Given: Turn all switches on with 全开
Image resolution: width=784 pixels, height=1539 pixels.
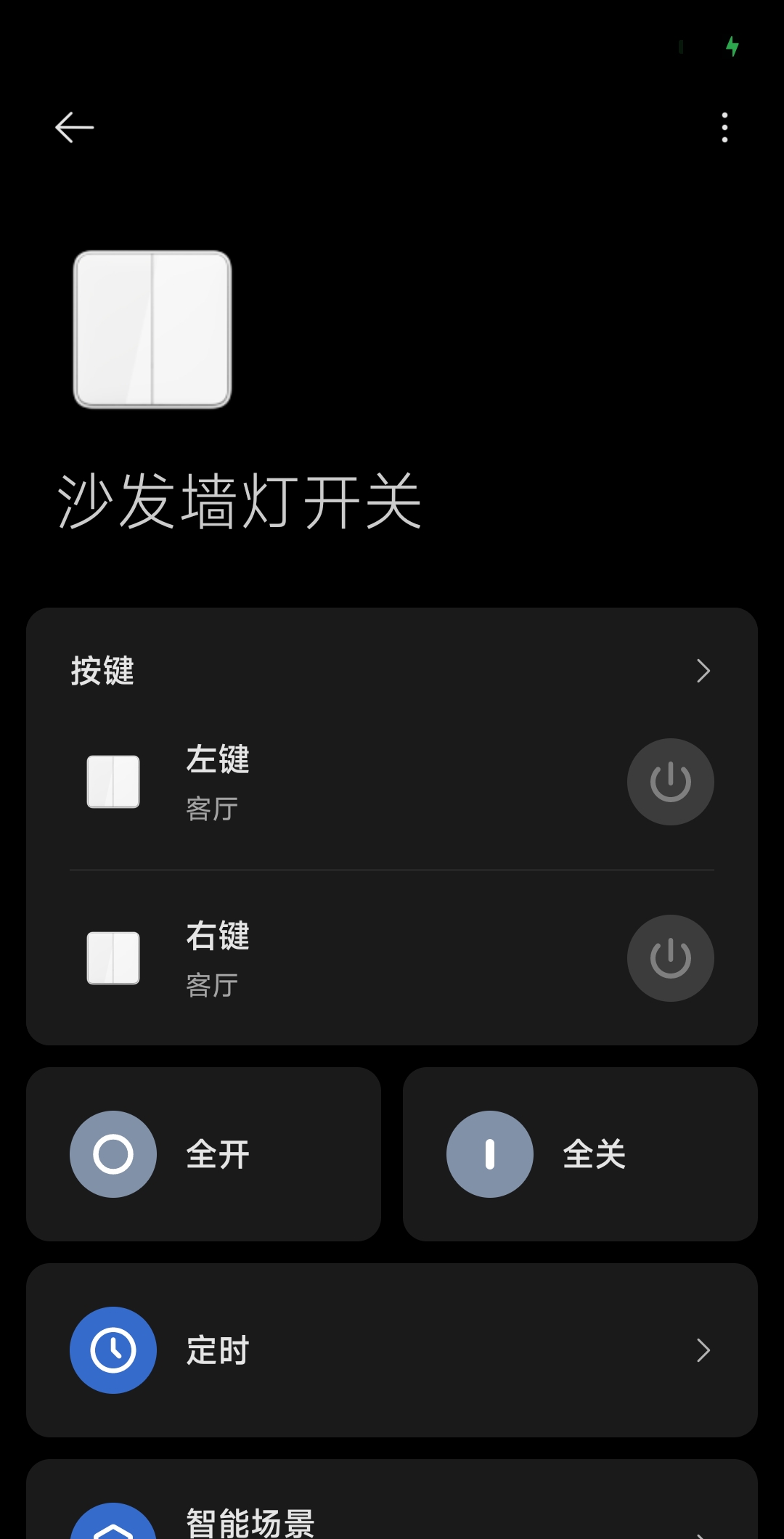Looking at the screenshot, I should point(203,1154).
